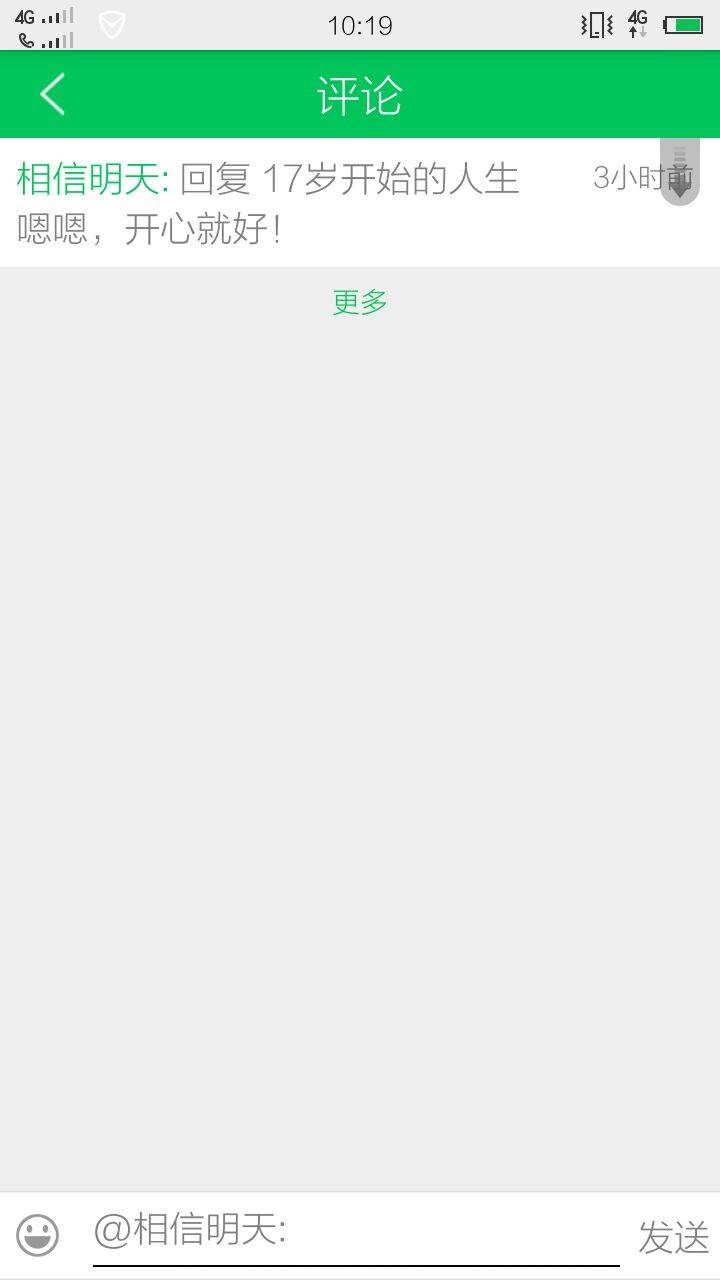Focus the @相信明天 reply text field
The width and height of the screenshot is (720, 1280).
[355, 1232]
